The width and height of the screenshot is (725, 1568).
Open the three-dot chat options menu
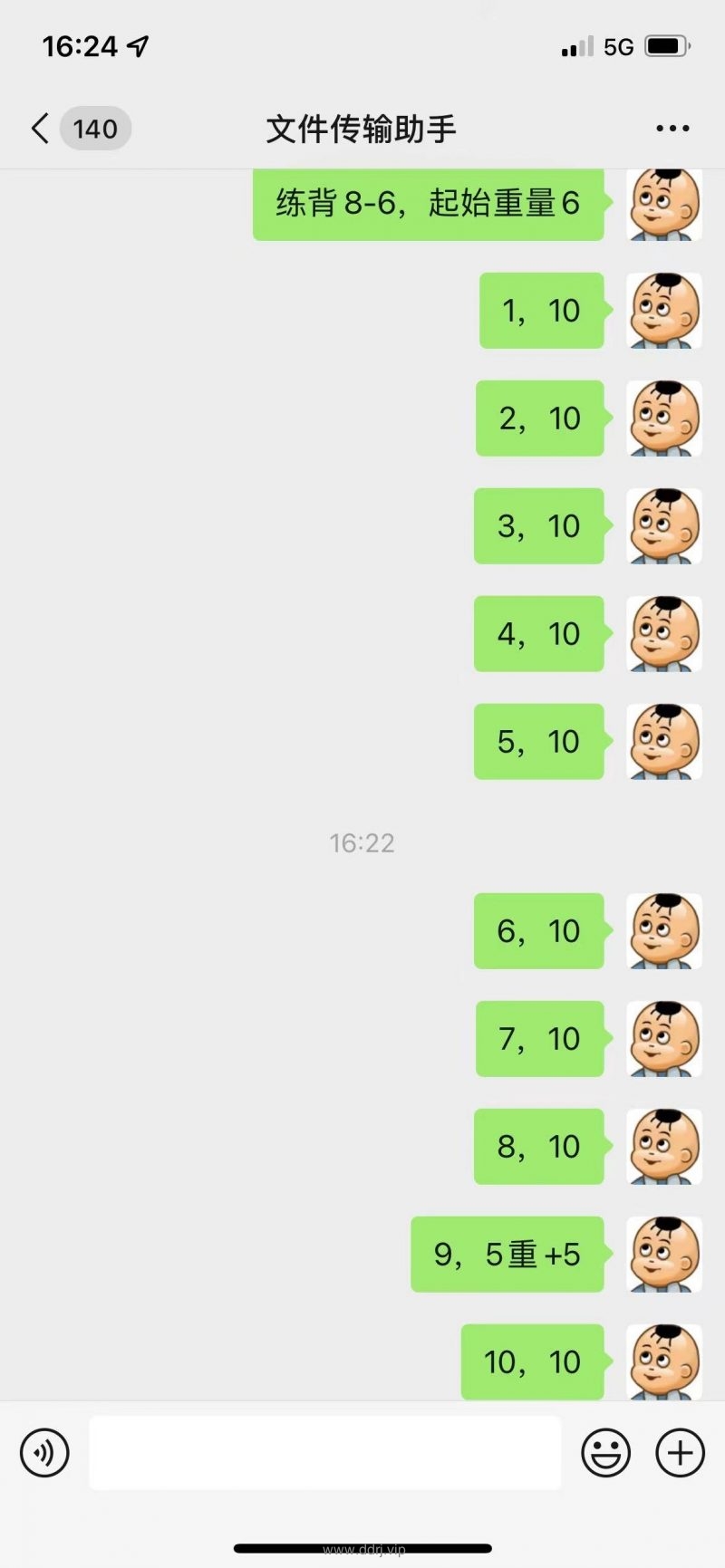pyautogui.click(x=672, y=129)
